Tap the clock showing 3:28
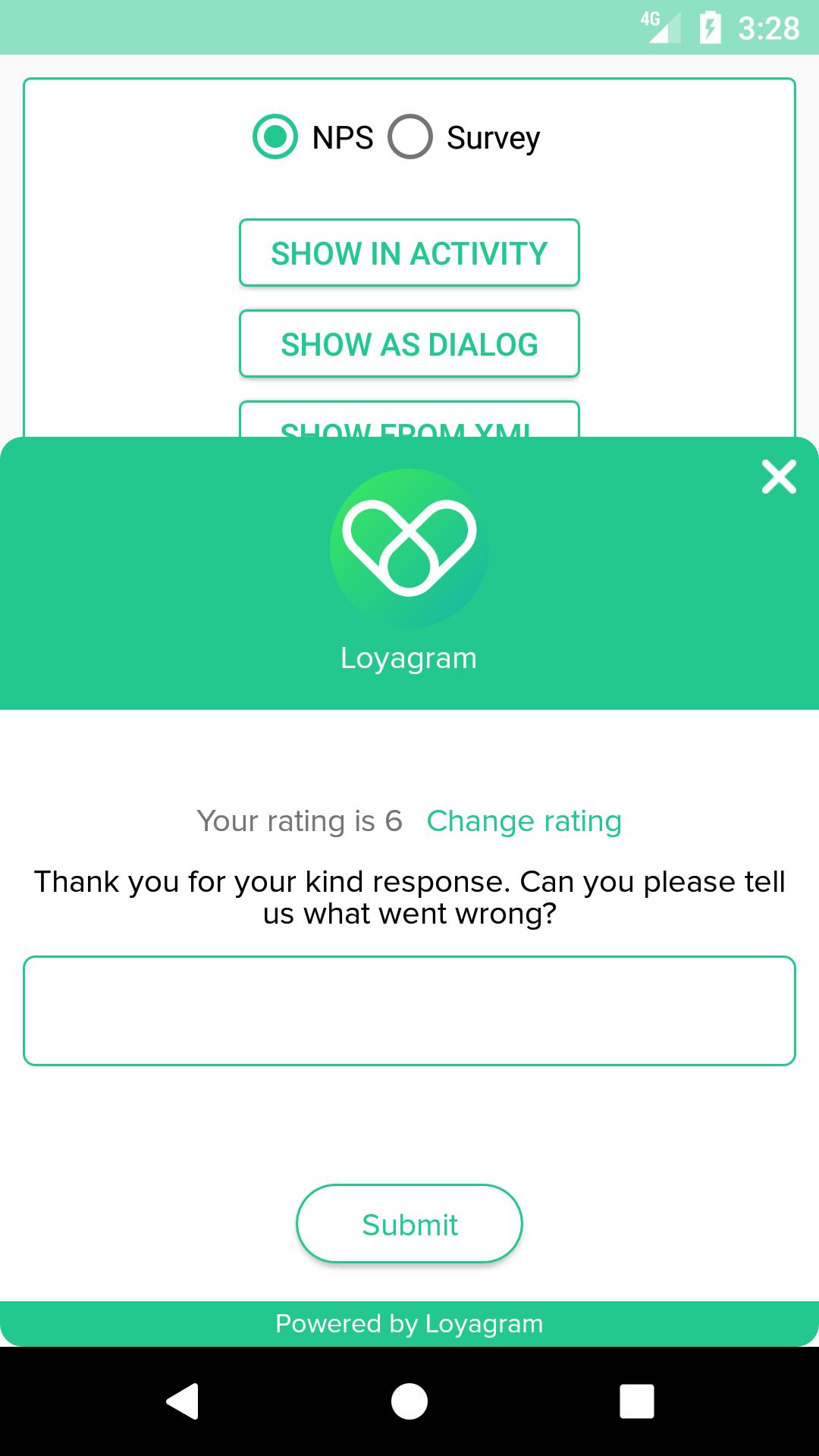819x1456 pixels. pyautogui.click(x=769, y=28)
